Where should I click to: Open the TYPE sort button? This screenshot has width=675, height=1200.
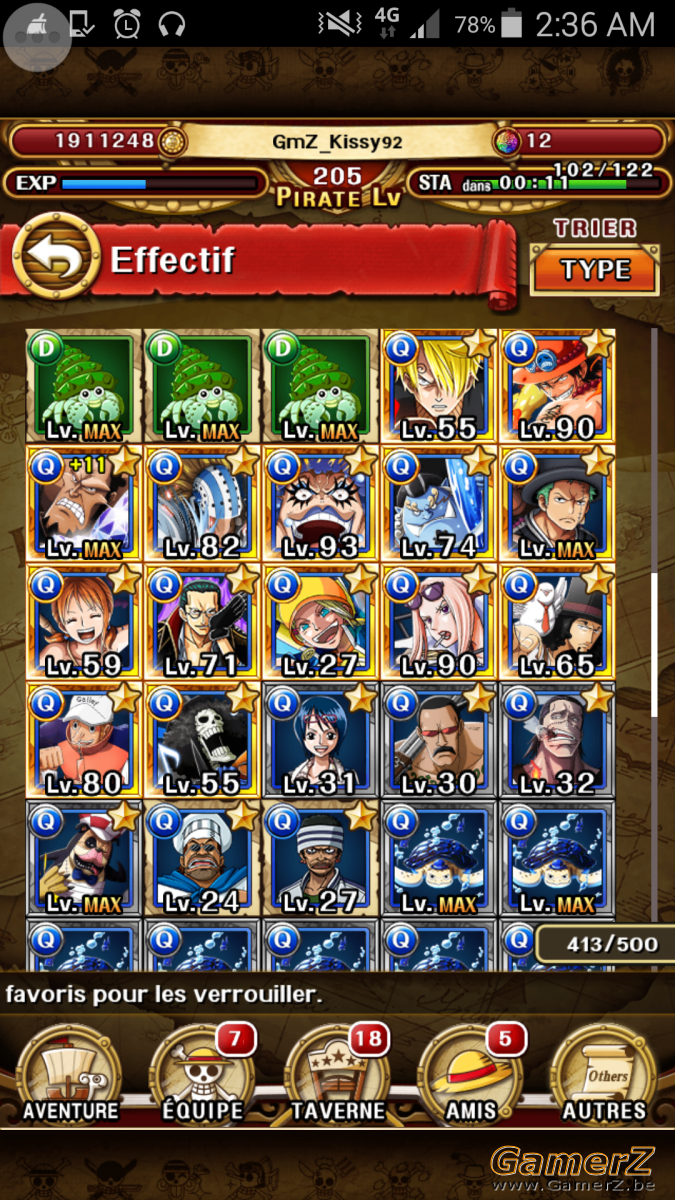(x=595, y=269)
